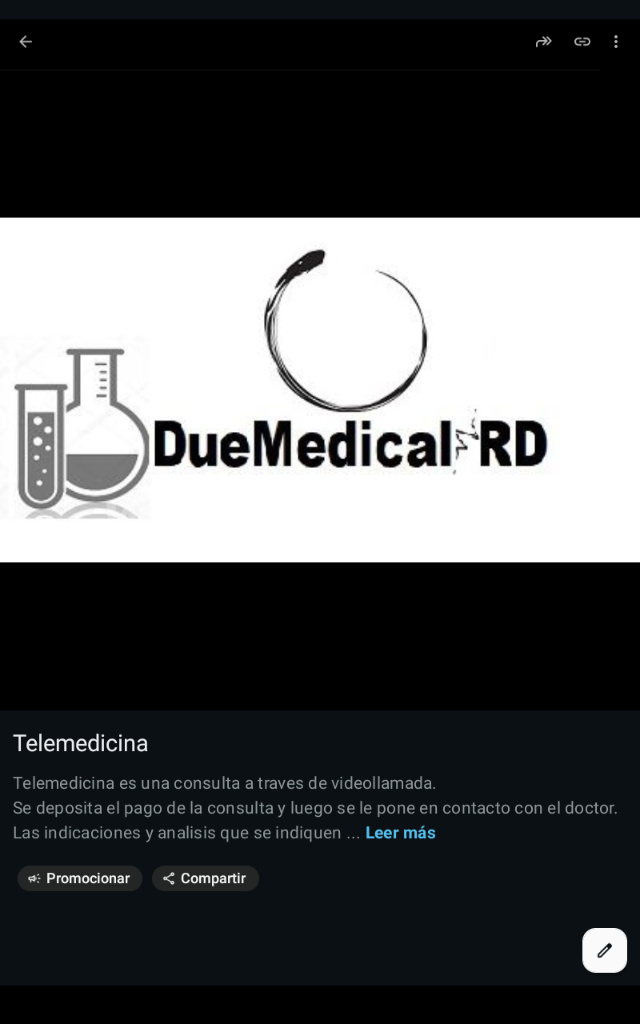Open the overflow menu
Viewport: 640px width, 1024px height.
click(616, 42)
